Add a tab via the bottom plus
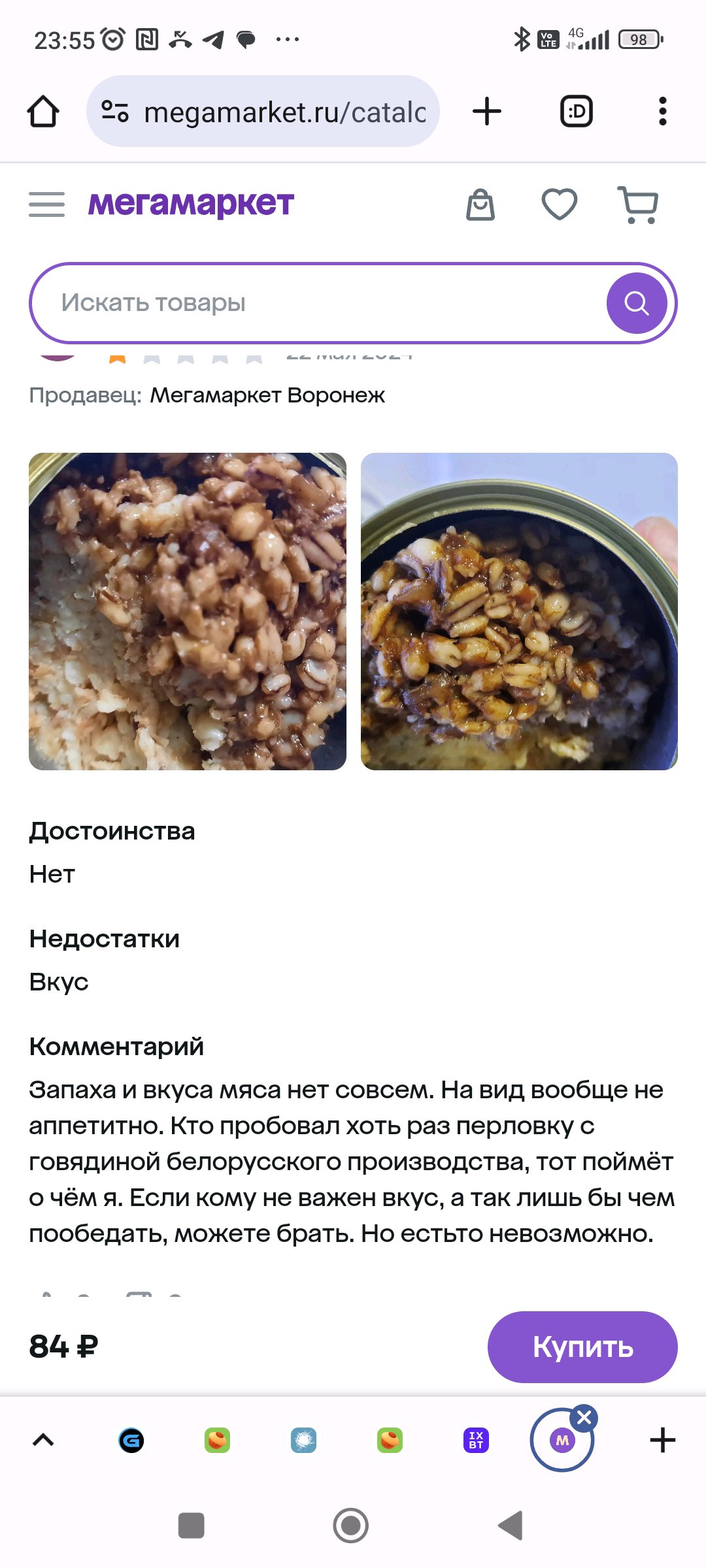This screenshot has width=706, height=1568. click(663, 1440)
